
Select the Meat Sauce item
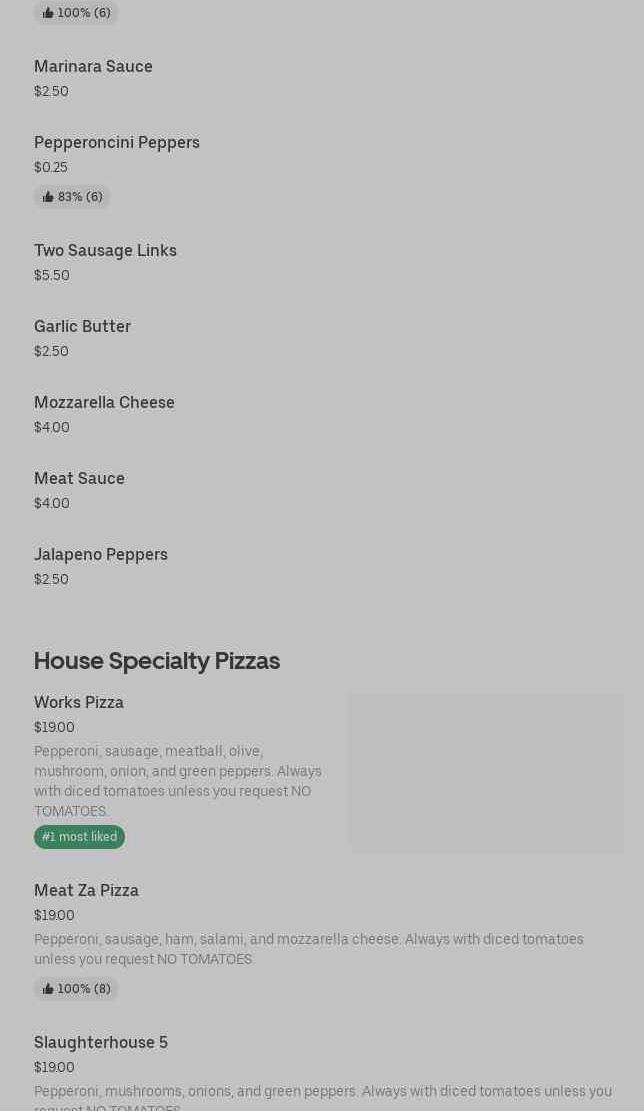coord(79,479)
